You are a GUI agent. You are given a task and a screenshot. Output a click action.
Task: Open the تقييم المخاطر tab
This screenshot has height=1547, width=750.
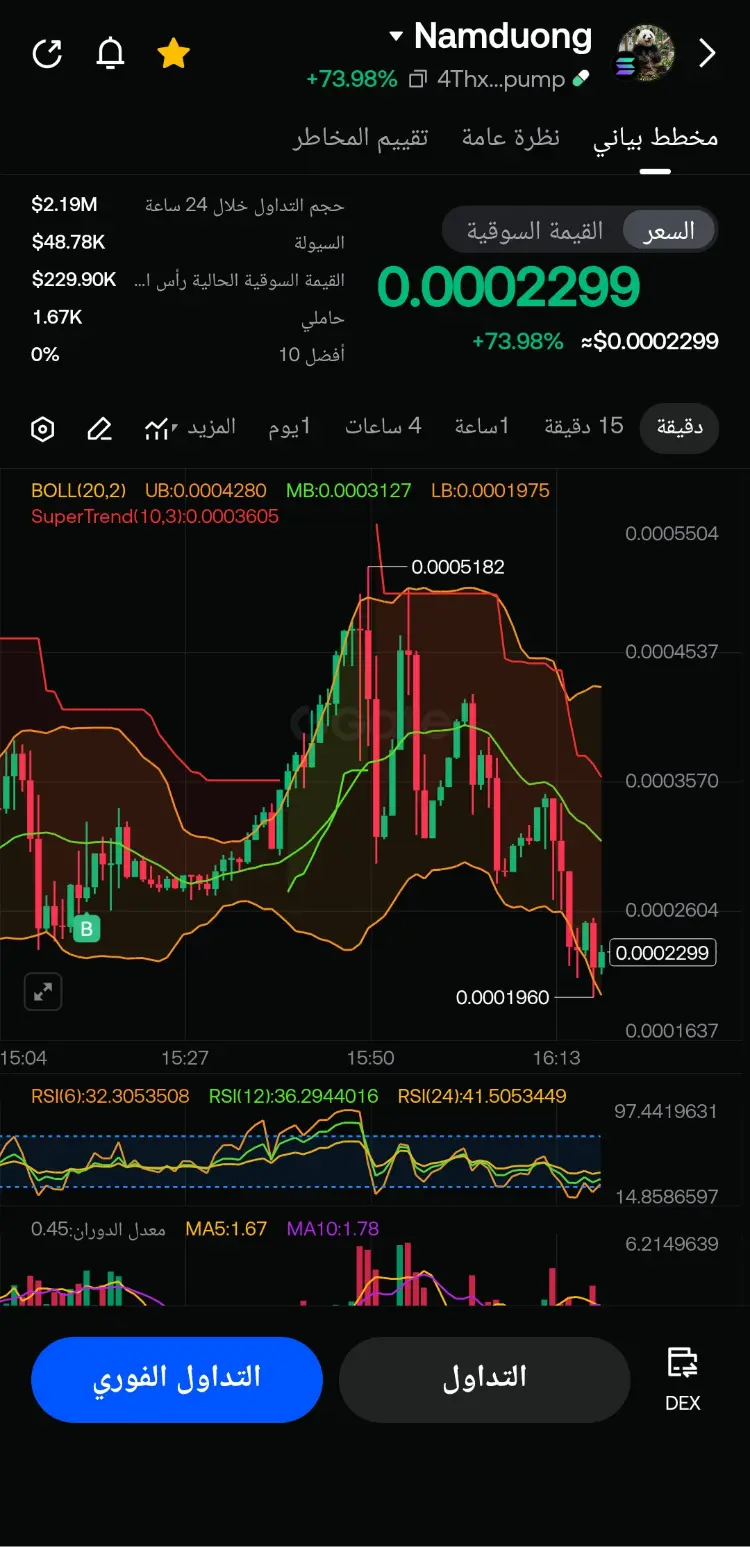361,138
